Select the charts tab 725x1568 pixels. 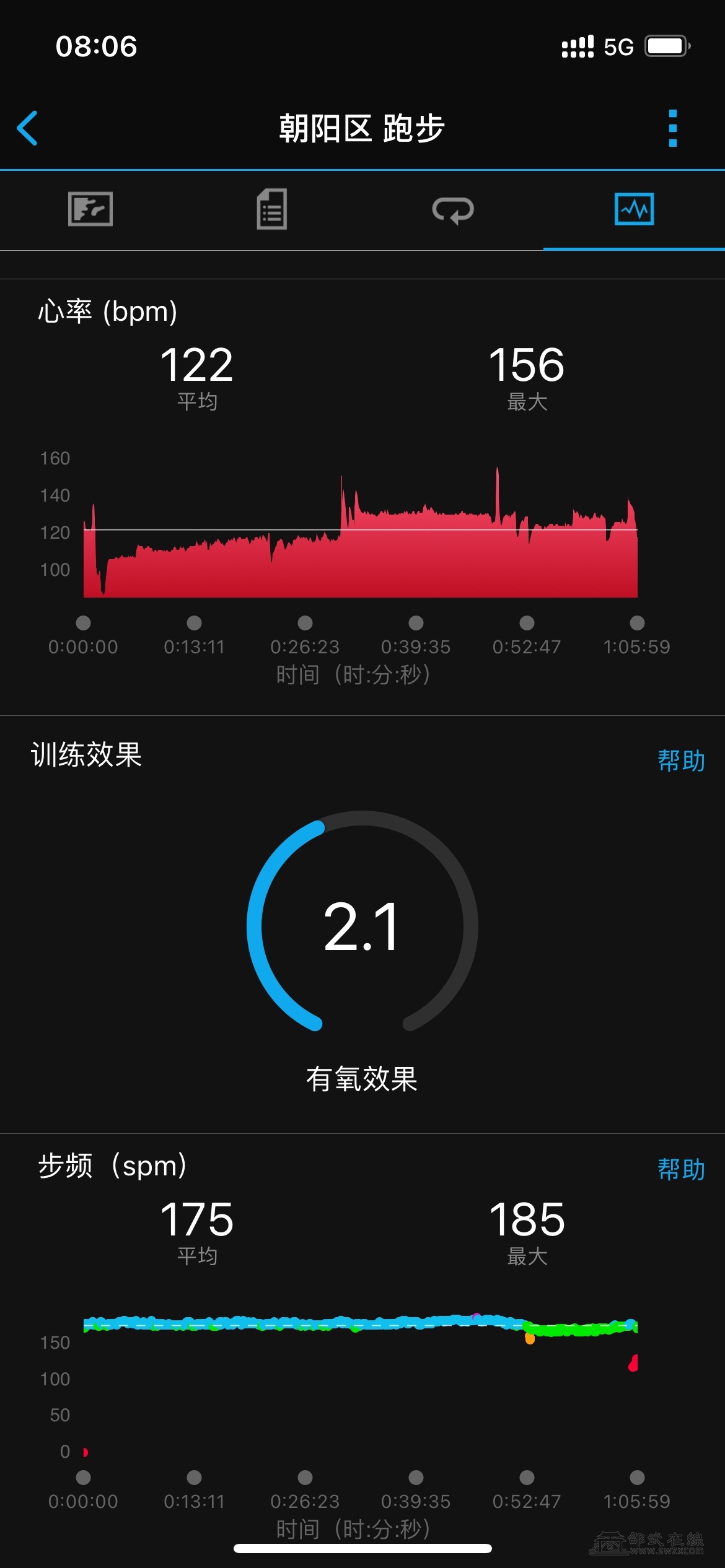pyautogui.click(x=634, y=209)
